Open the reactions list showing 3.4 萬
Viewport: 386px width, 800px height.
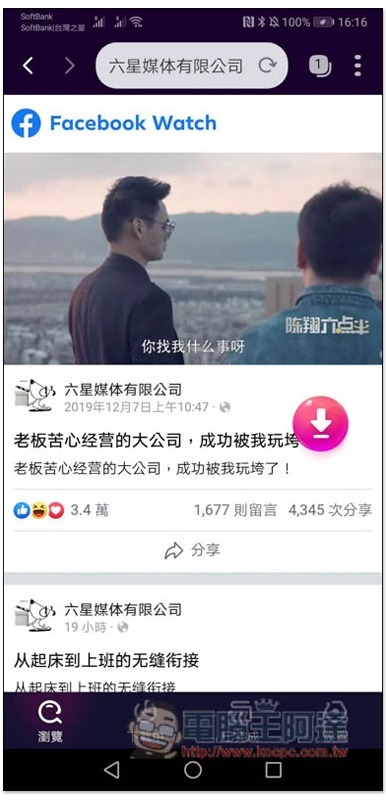click(x=61, y=510)
